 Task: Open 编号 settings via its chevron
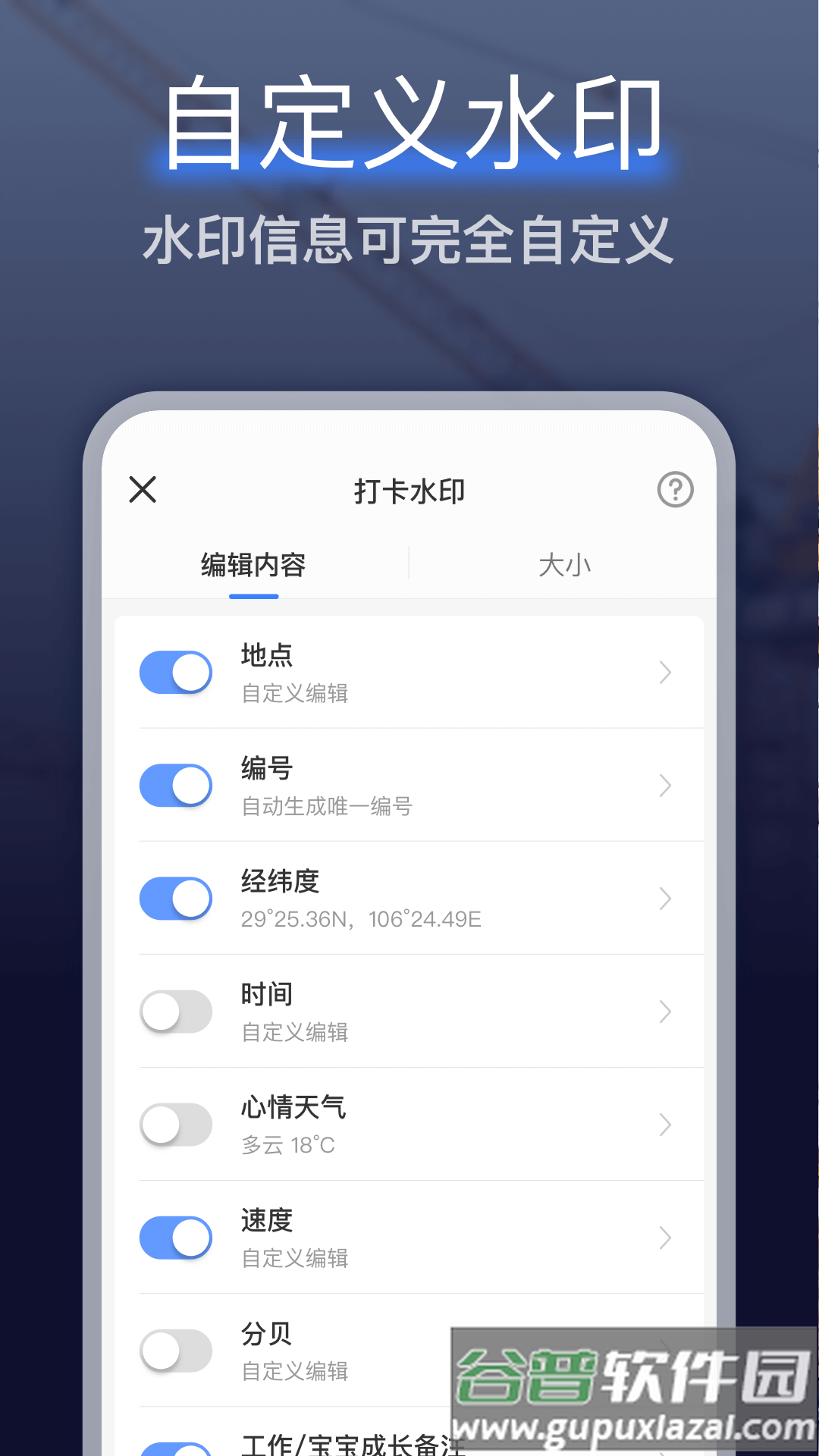pyautogui.click(x=665, y=786)
